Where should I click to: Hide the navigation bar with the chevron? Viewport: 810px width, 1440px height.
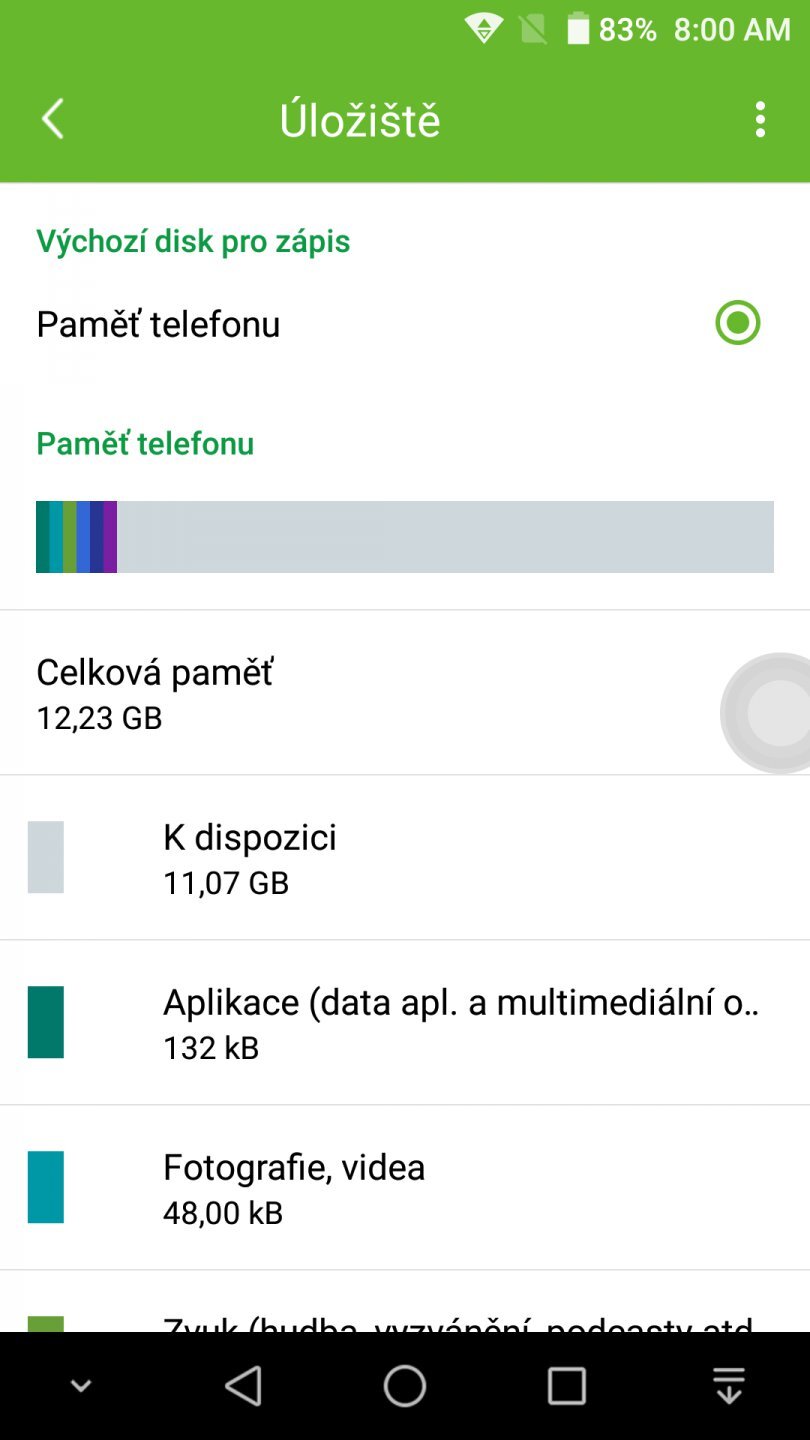tap(81, 1386)
